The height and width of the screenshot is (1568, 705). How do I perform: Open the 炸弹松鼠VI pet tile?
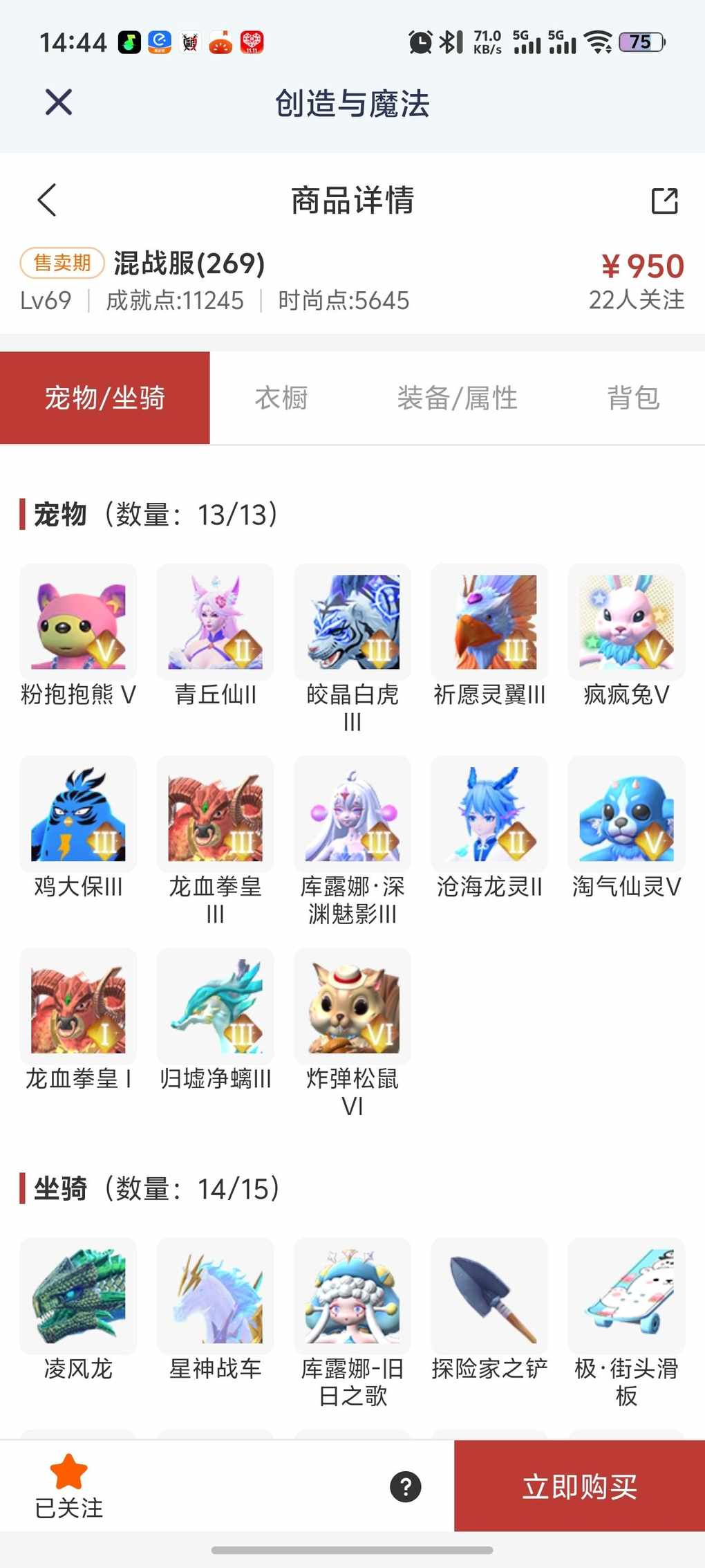(352, 1006)
